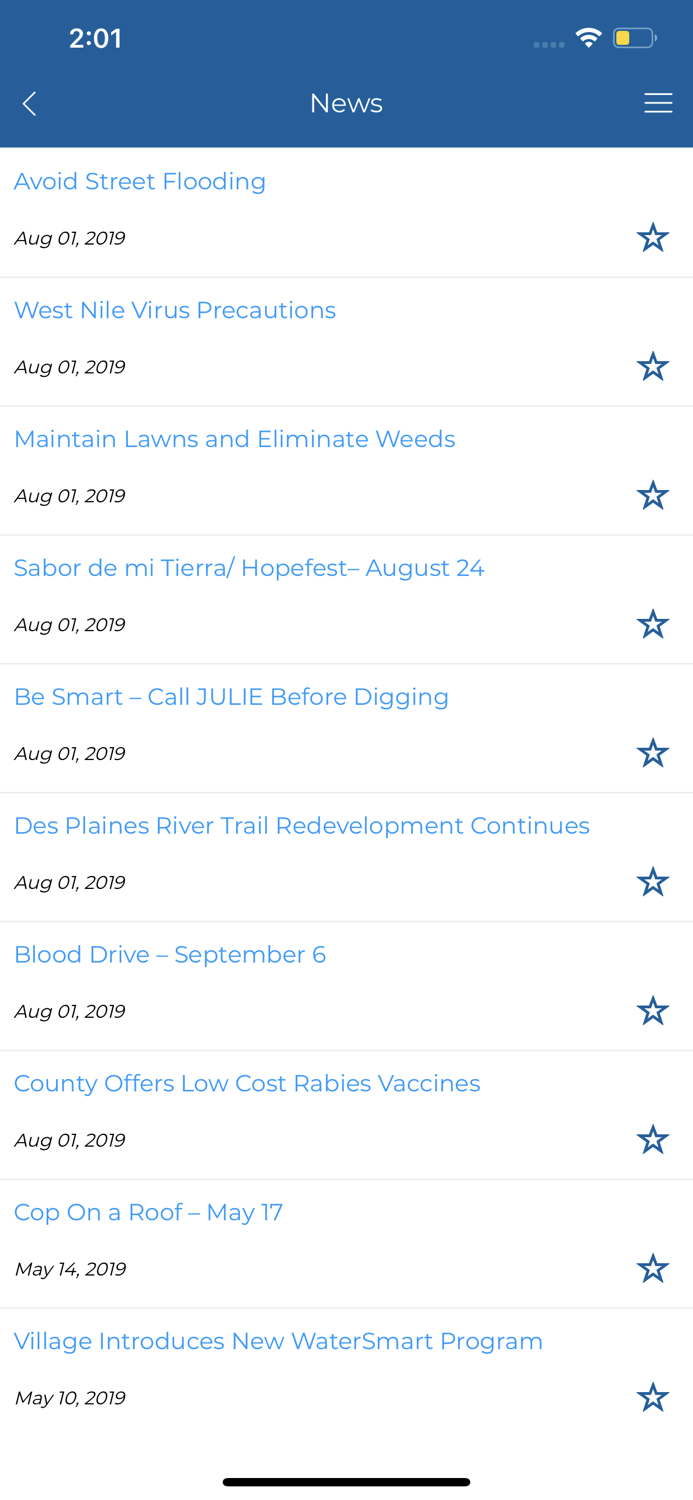
Task: Star the Des Plaines River Trail article
Action: pyautogui.click(x=652, y=882)
